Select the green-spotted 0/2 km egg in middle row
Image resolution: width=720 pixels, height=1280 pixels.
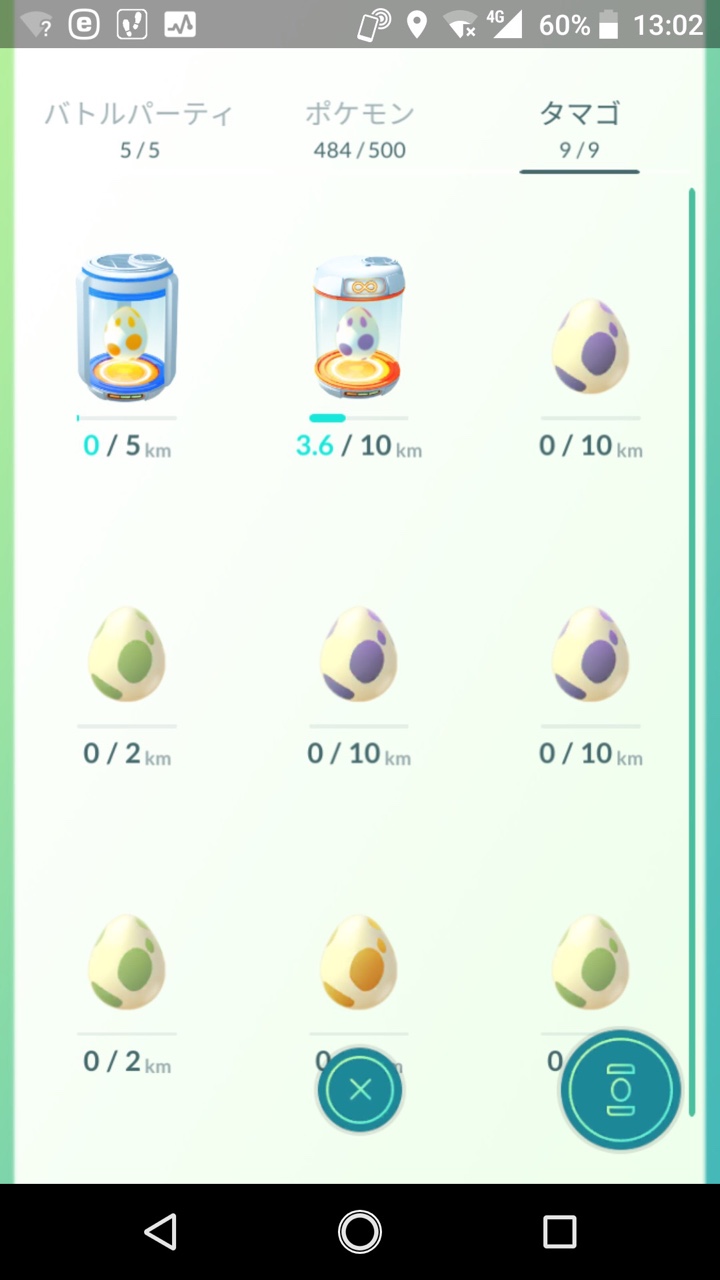pos(126,655)
